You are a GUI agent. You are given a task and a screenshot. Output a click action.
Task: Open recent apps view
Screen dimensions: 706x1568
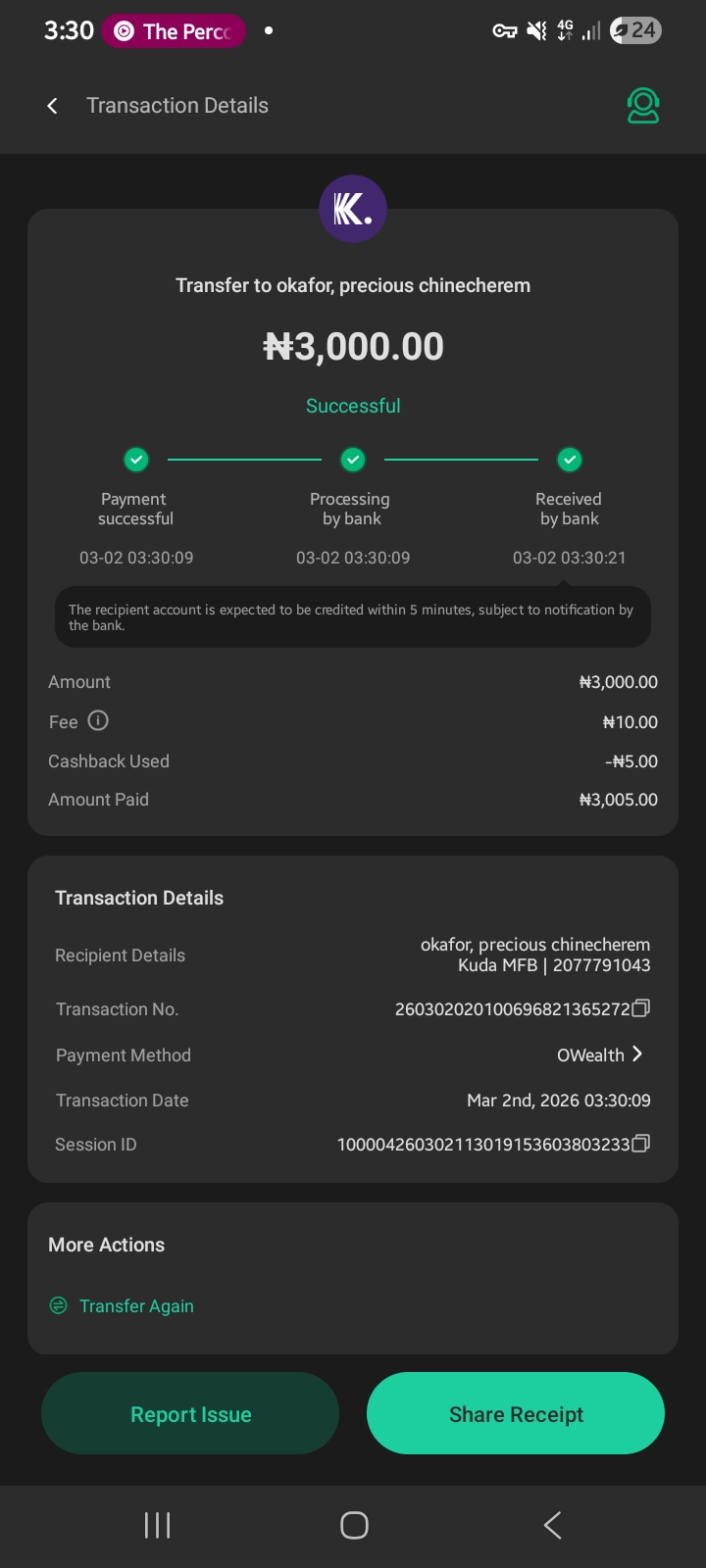click(x=157, y=1525)
